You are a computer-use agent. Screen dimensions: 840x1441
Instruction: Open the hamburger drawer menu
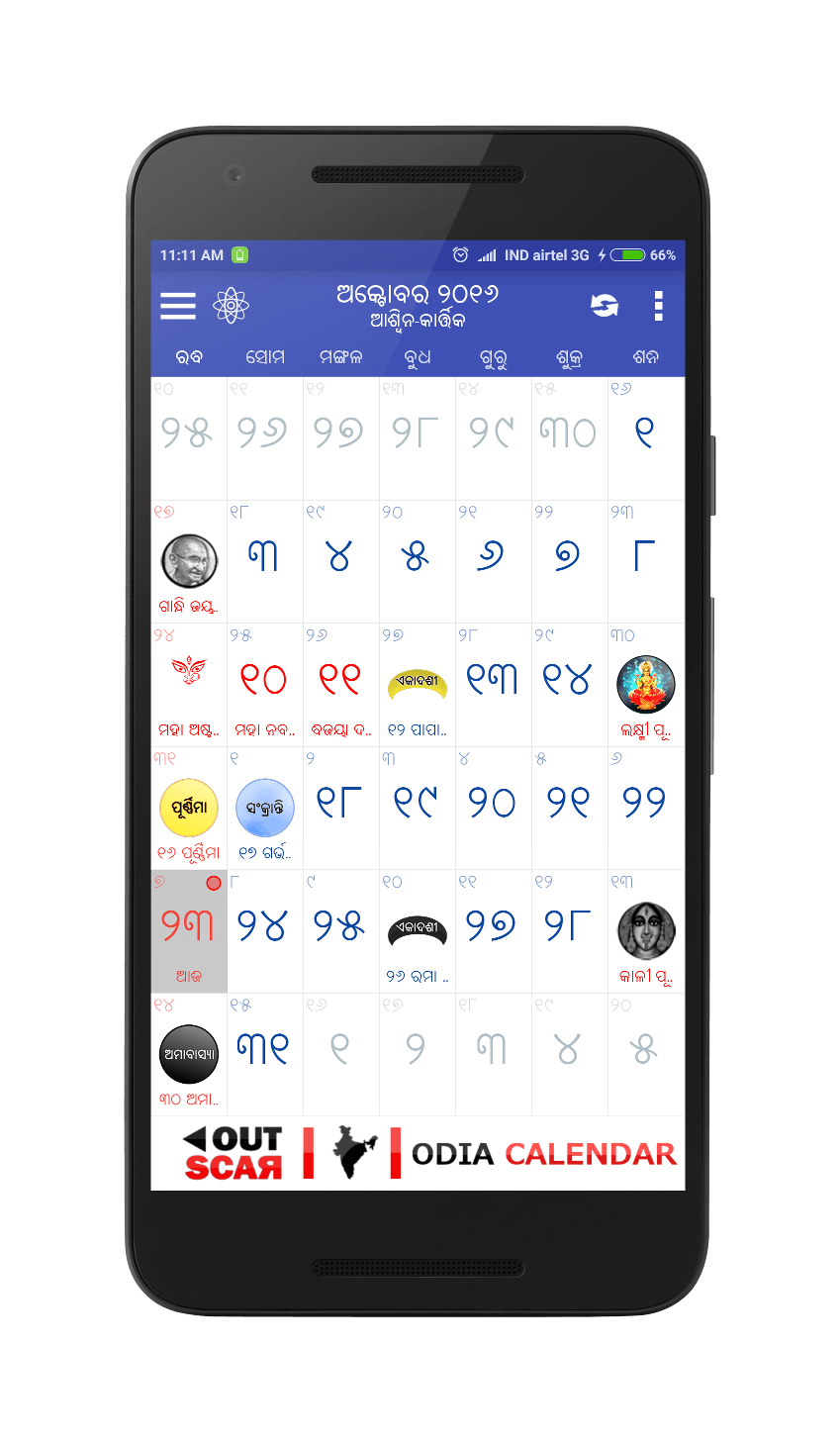tap(178, 306)
